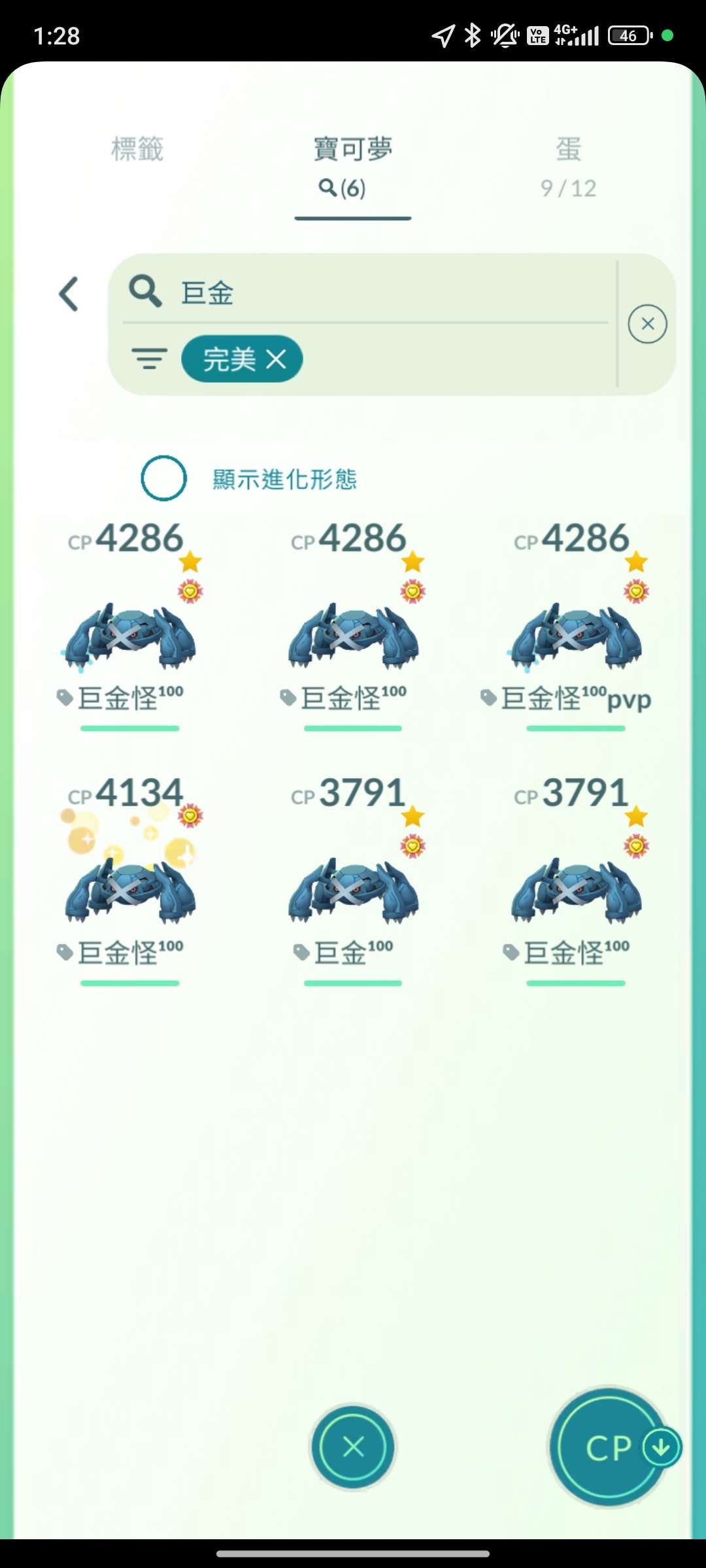The image size is (706, 1568).
Task: Close the Pokémon list with bottom X button
Action: [353, 1447]
